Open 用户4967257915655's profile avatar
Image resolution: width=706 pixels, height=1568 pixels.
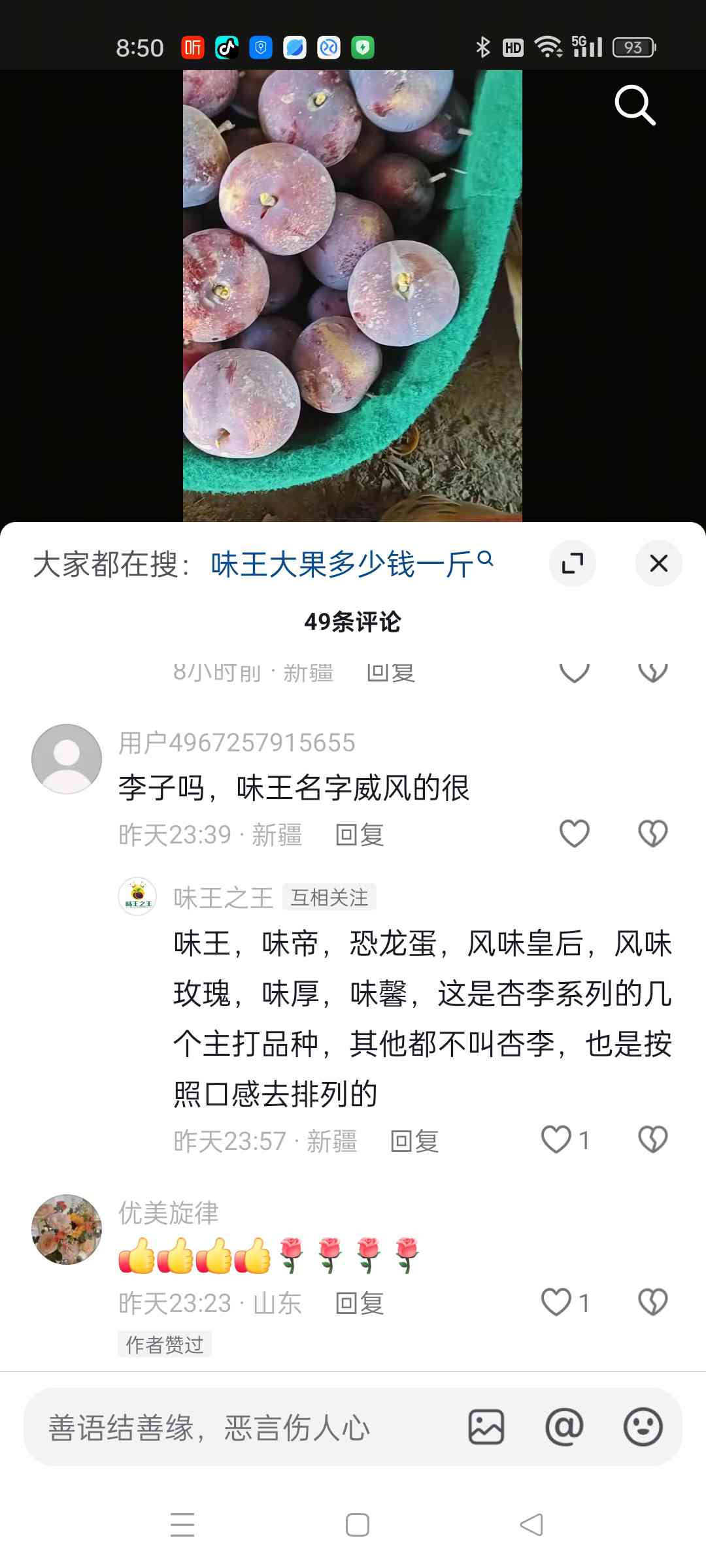(x=67, y=759)
